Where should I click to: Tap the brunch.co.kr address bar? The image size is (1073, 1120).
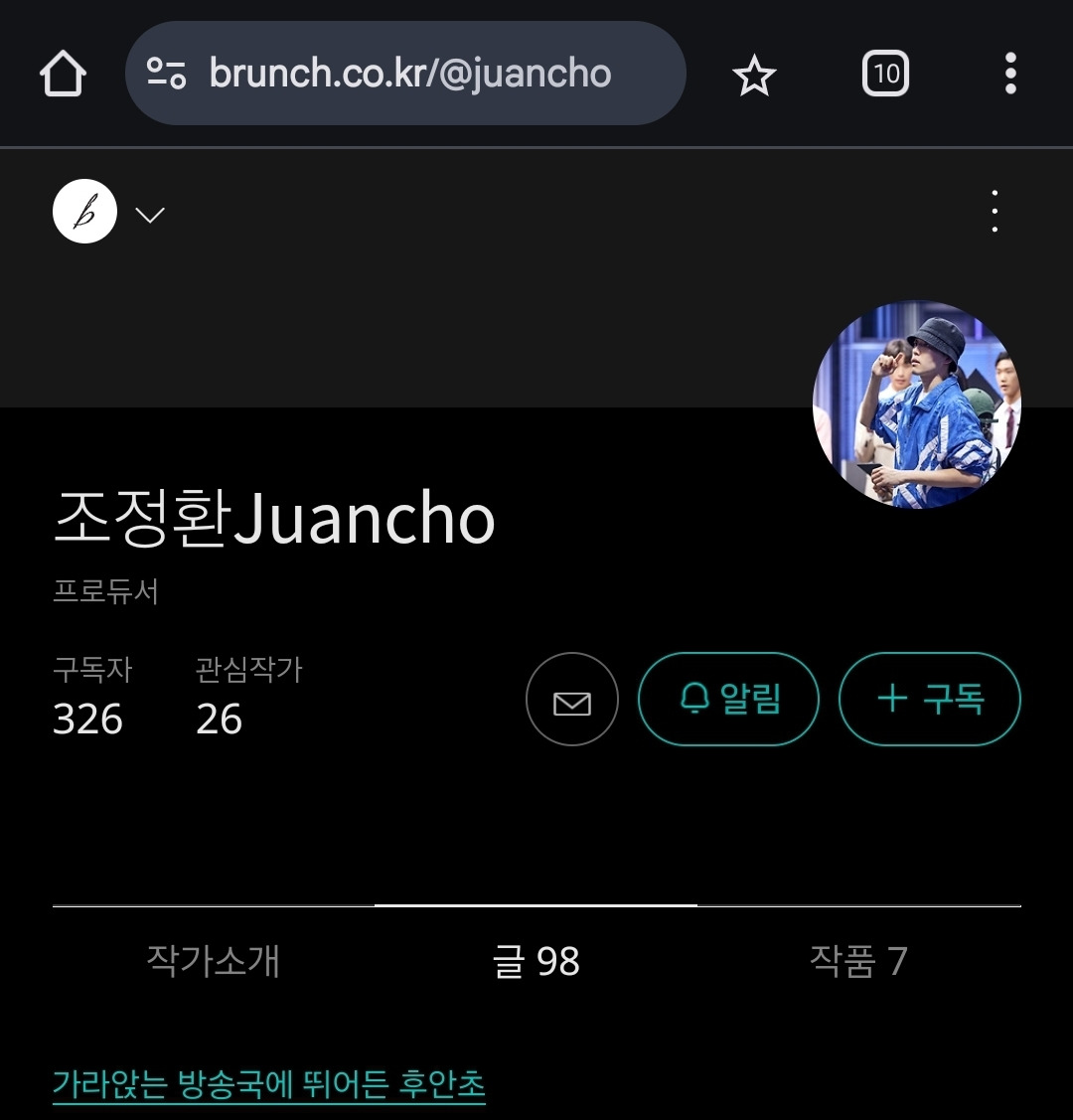407,75
